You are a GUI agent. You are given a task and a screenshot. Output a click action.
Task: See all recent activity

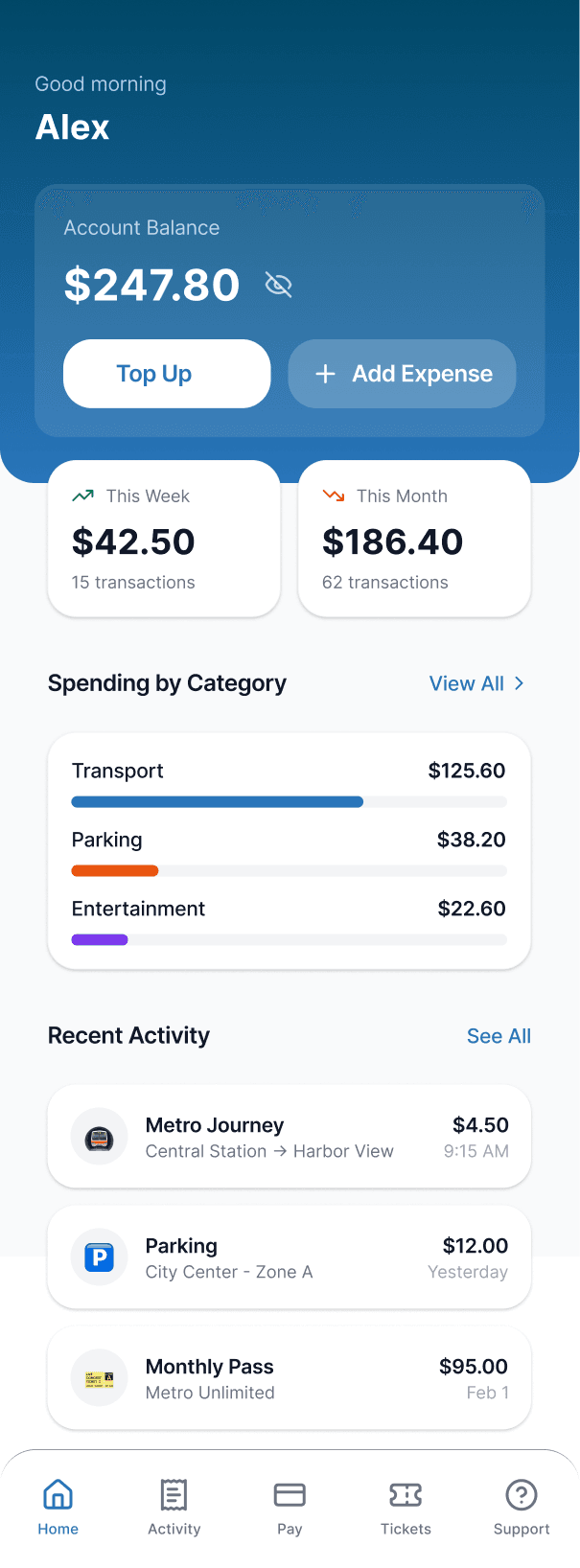[x=499, y=1036]
